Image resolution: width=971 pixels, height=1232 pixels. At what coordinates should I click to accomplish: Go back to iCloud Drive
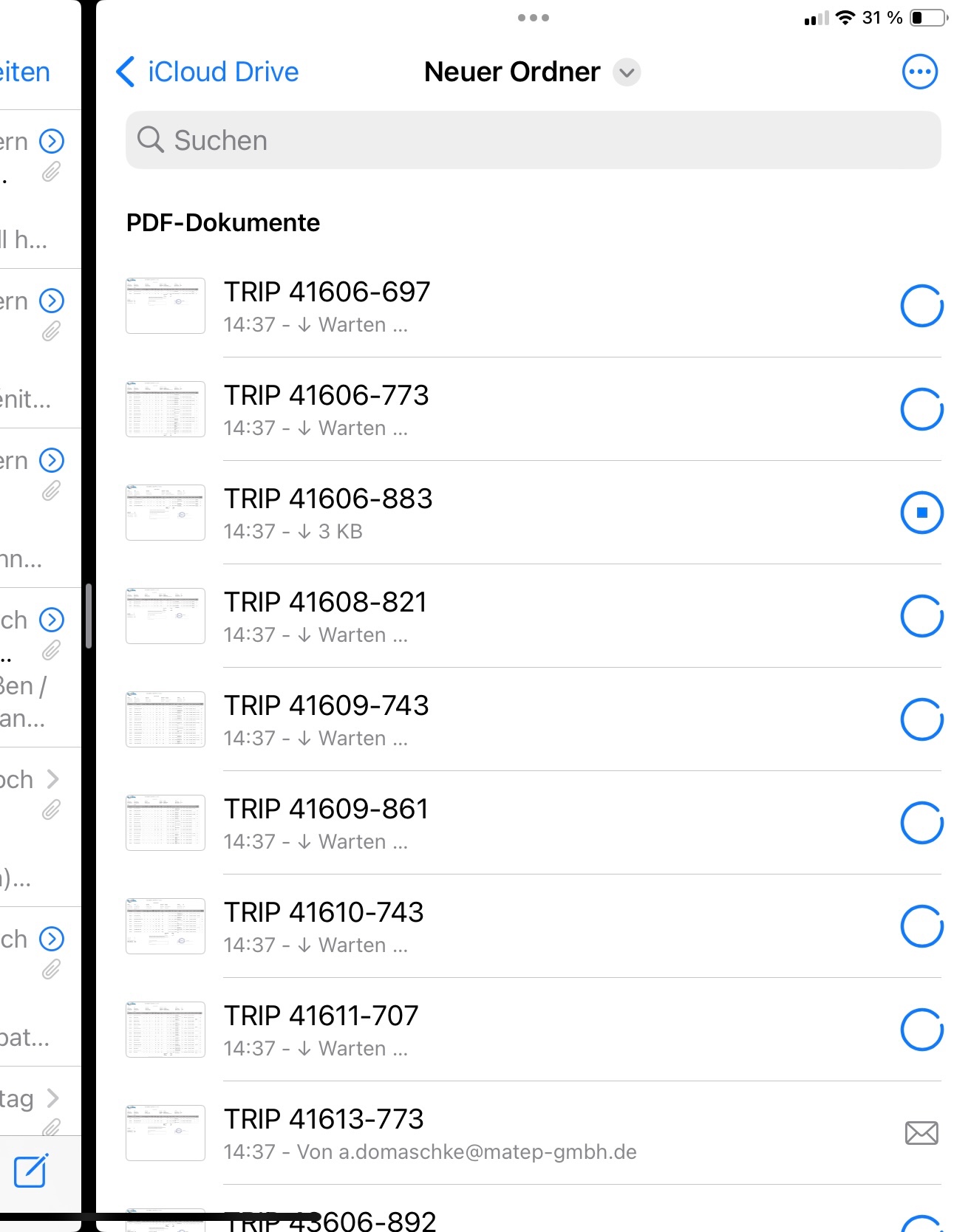(x=208, y=72)
